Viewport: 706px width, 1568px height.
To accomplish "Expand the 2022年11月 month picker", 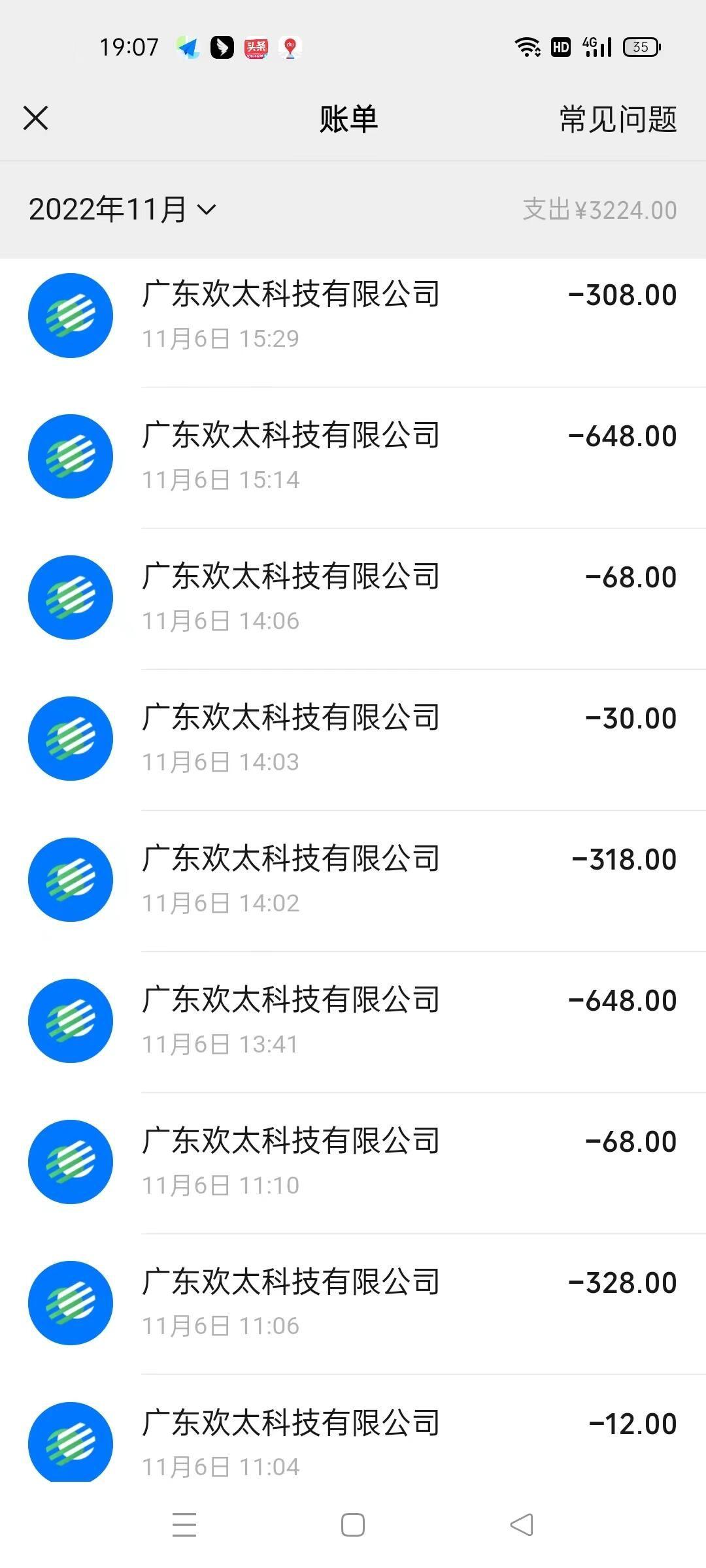I will pyautogui.click(x=122, y=210).
